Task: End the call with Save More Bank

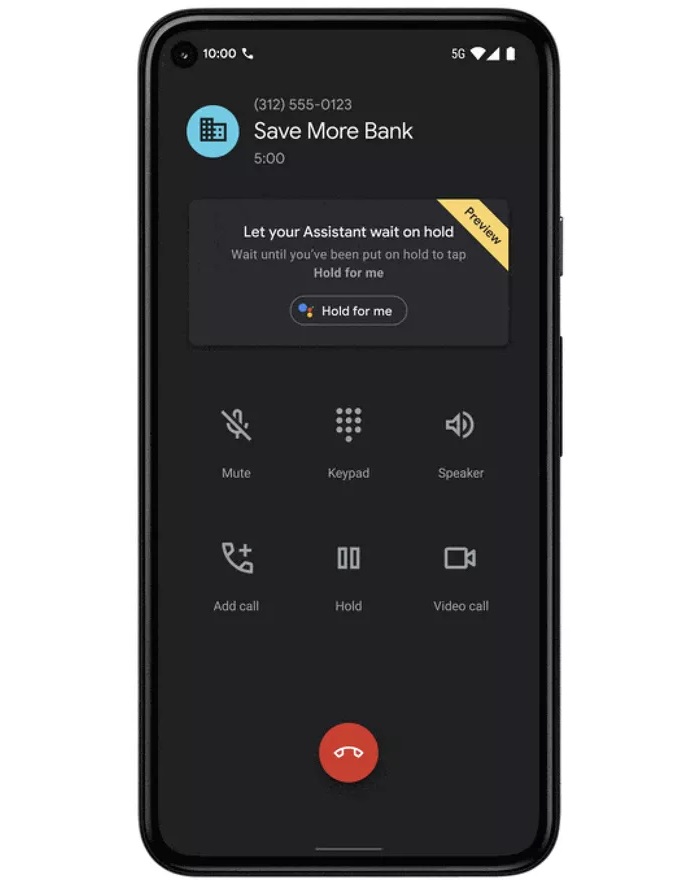Action: click(348, 752)
